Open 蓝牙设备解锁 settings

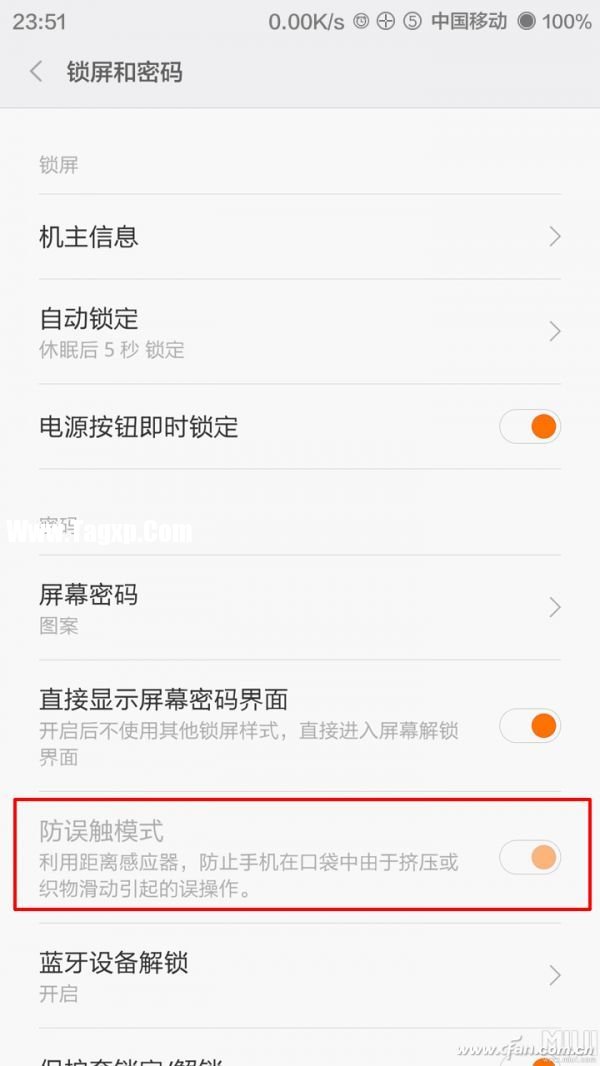click(x=300, y=975)
